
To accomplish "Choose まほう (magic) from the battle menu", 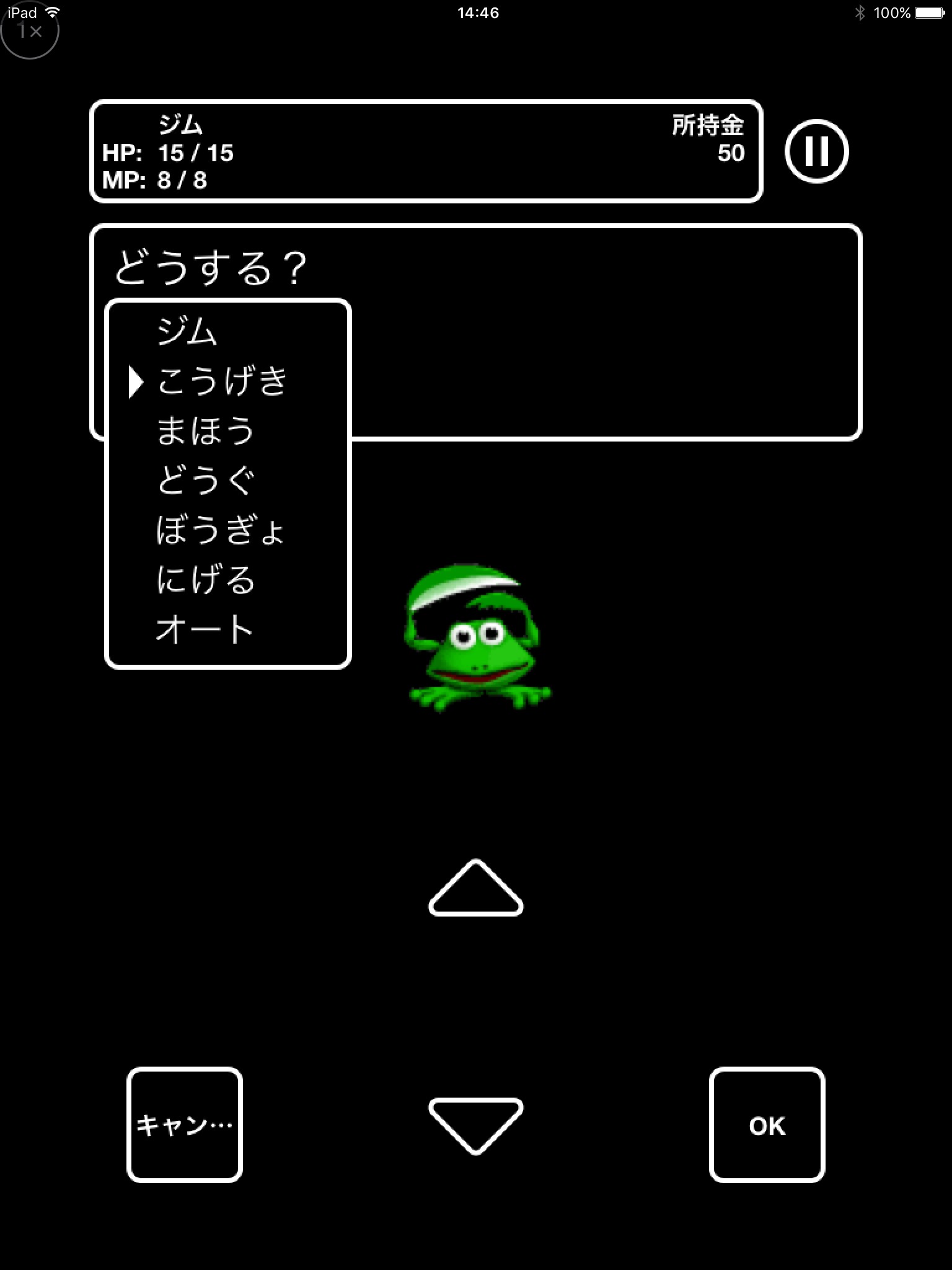I will pyautogui.click(x=205, y=430).
